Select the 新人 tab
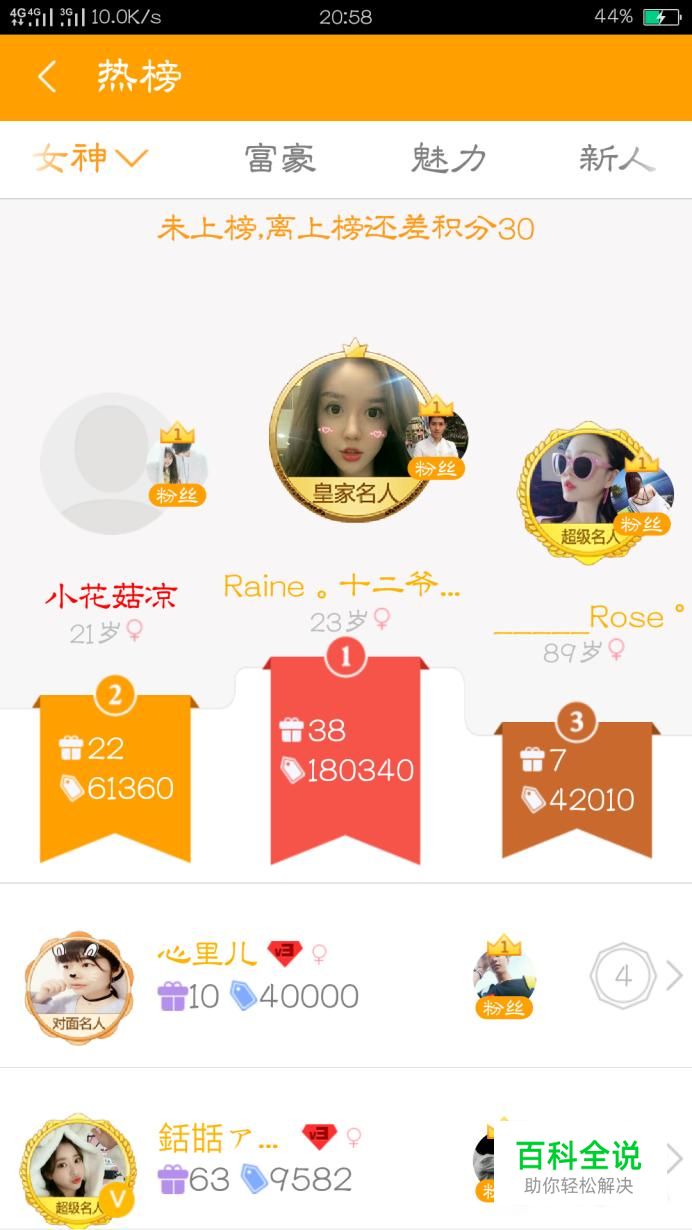Viewport: 692px width, 1230px height. point(615,158)
